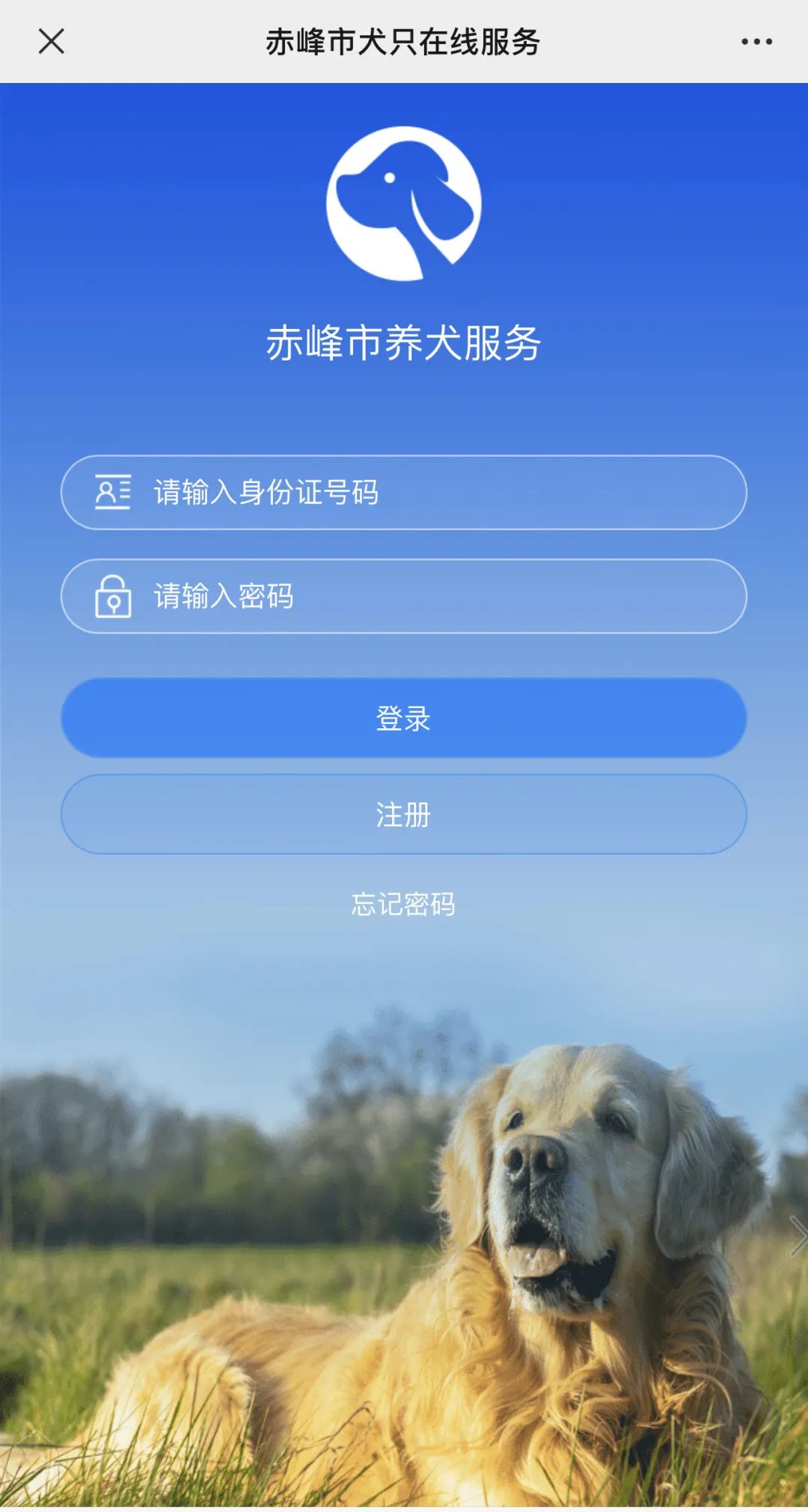Screen dimensions: 808x1512
Task: Focus the 请输入密码 password field
Action: pos(404,597)
